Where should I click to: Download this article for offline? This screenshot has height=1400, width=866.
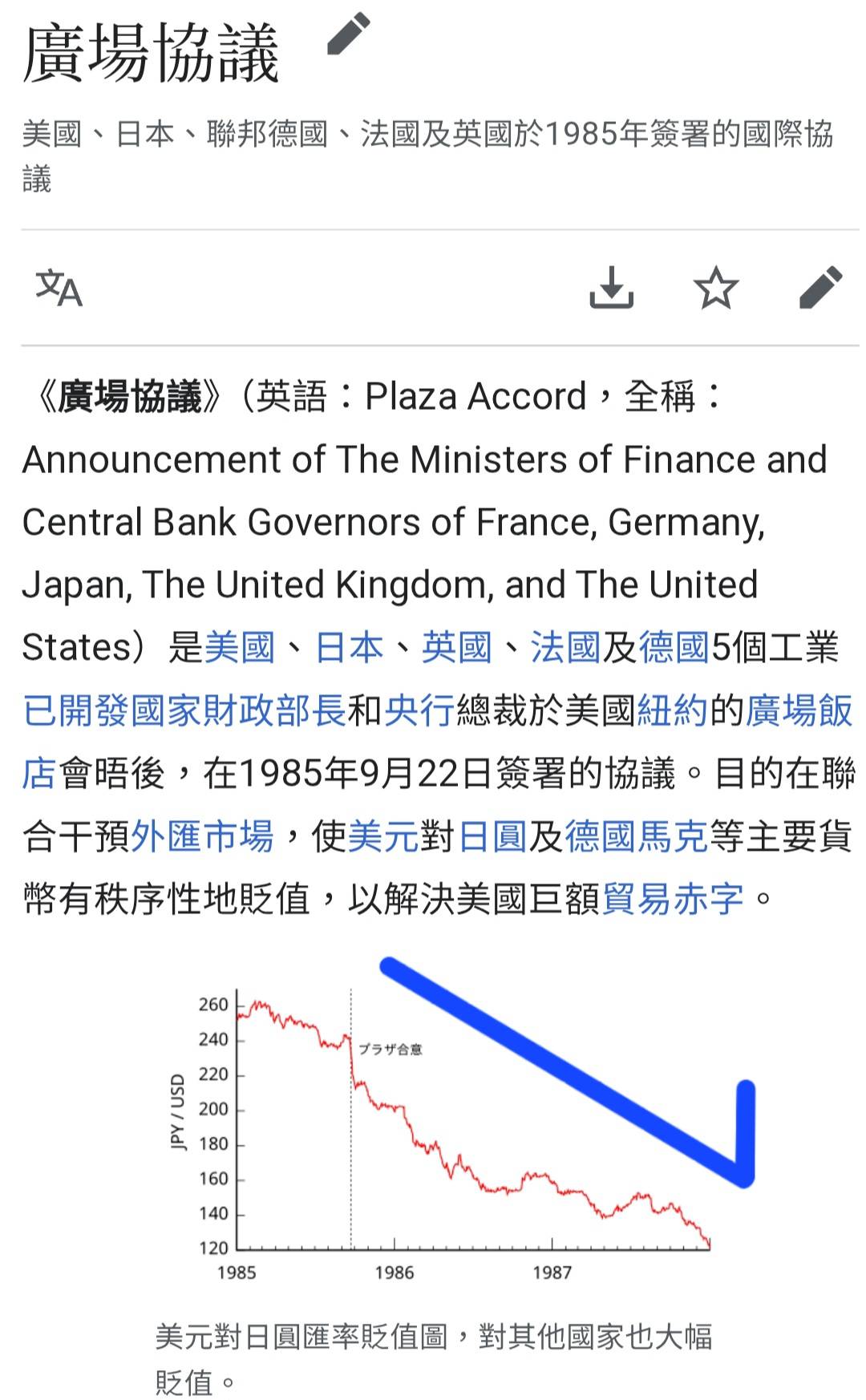[x=611, y=288]
